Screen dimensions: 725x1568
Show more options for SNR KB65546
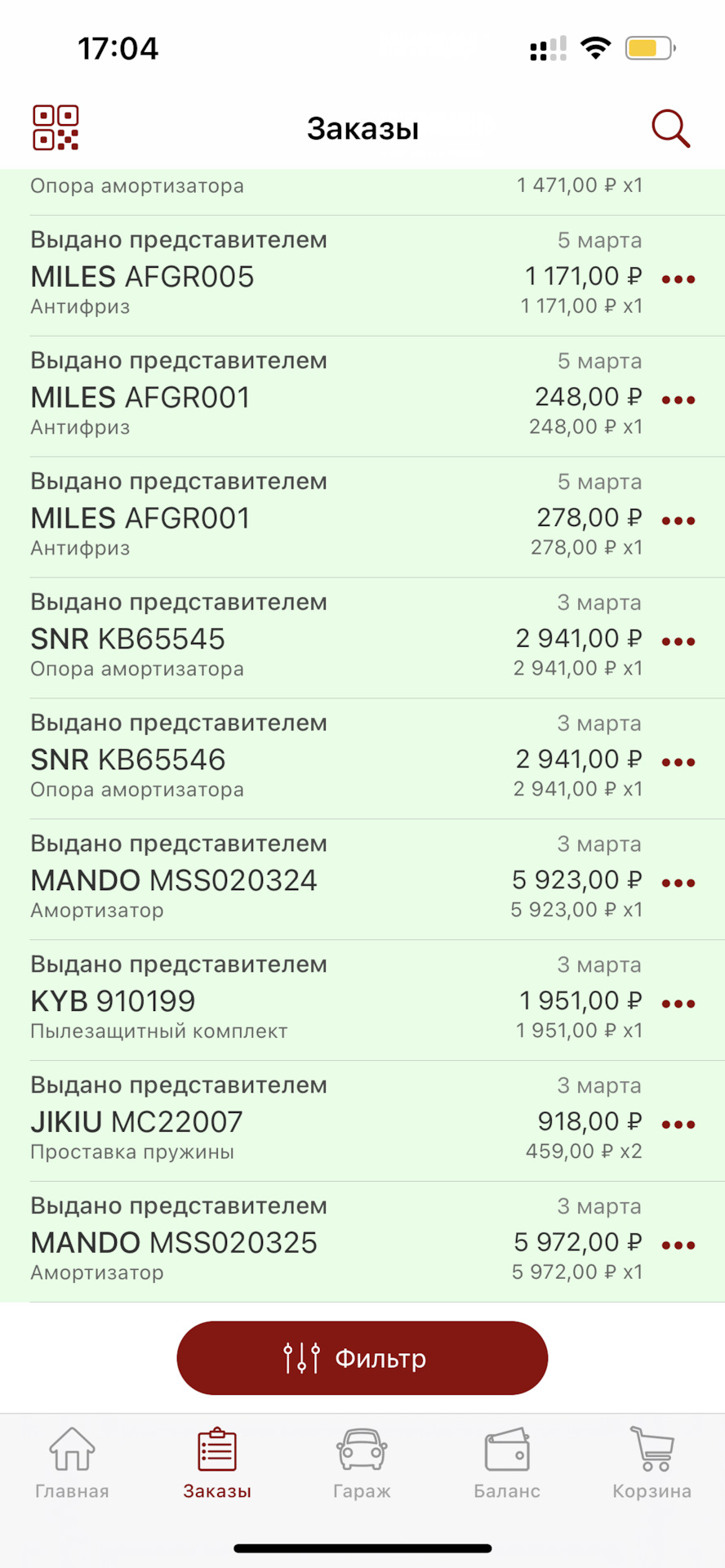(678, 763)
